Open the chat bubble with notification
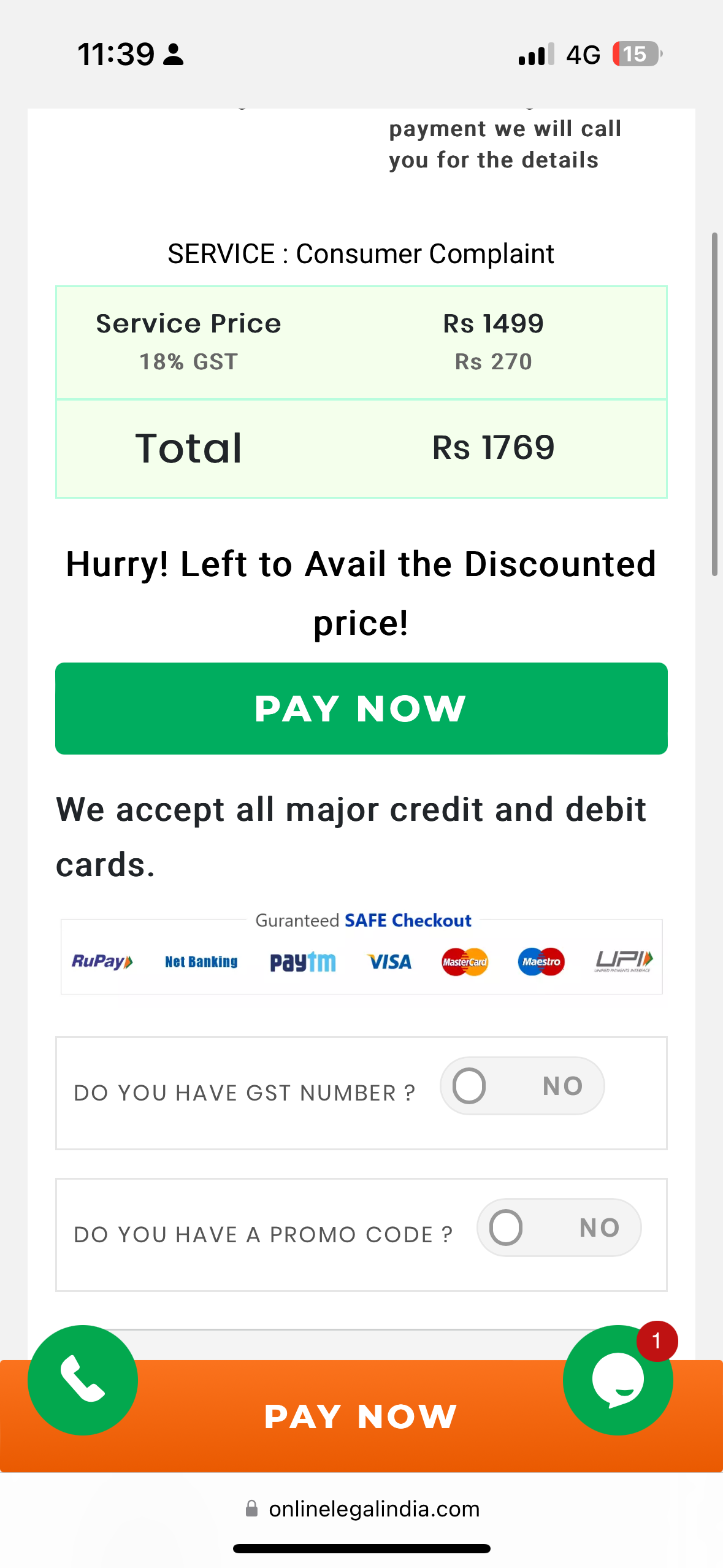Screen dimensions: 723x1568 coord(618,1380)
